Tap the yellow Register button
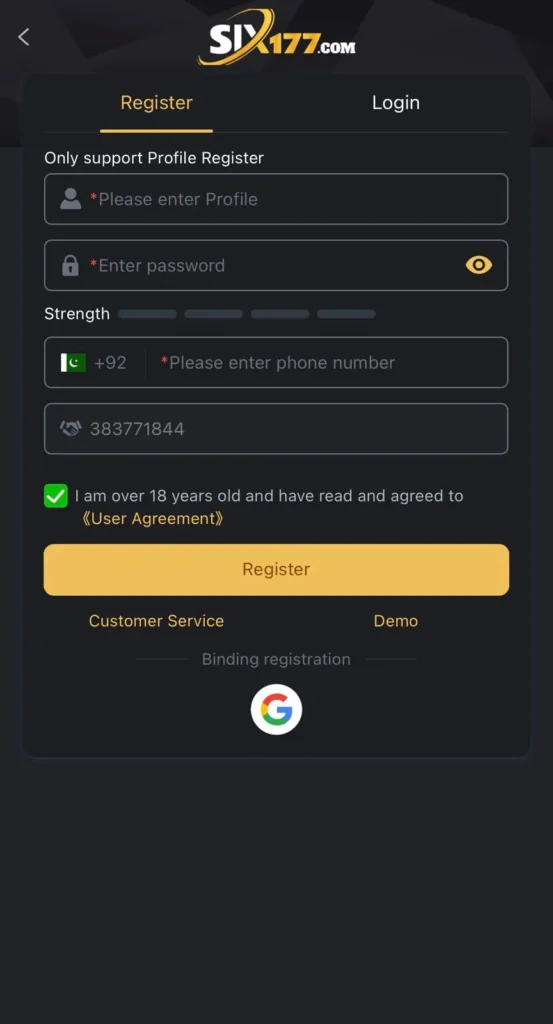This screenshot has height=1024, width=553. [x=276, y=569]
